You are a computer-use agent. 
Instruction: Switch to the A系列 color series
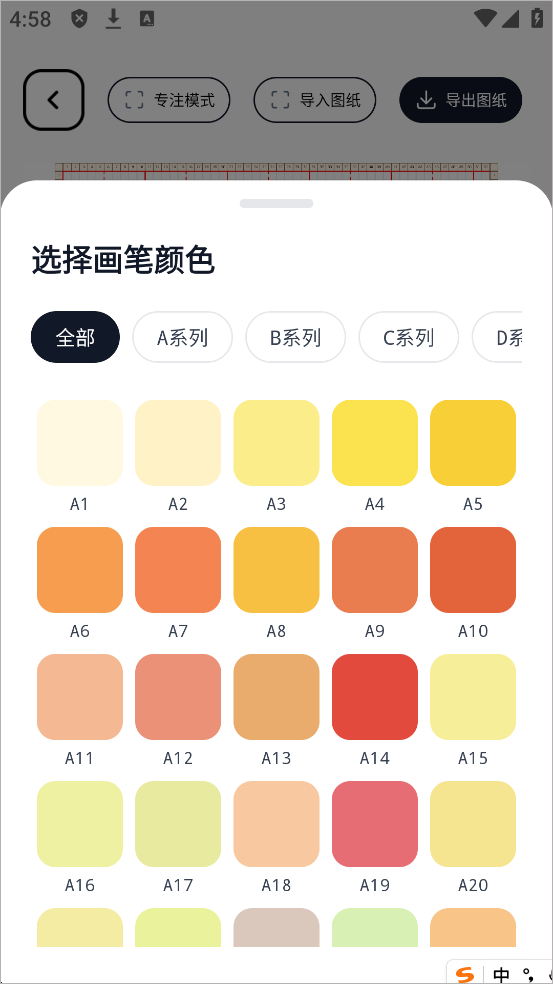[x=183, y=337]
